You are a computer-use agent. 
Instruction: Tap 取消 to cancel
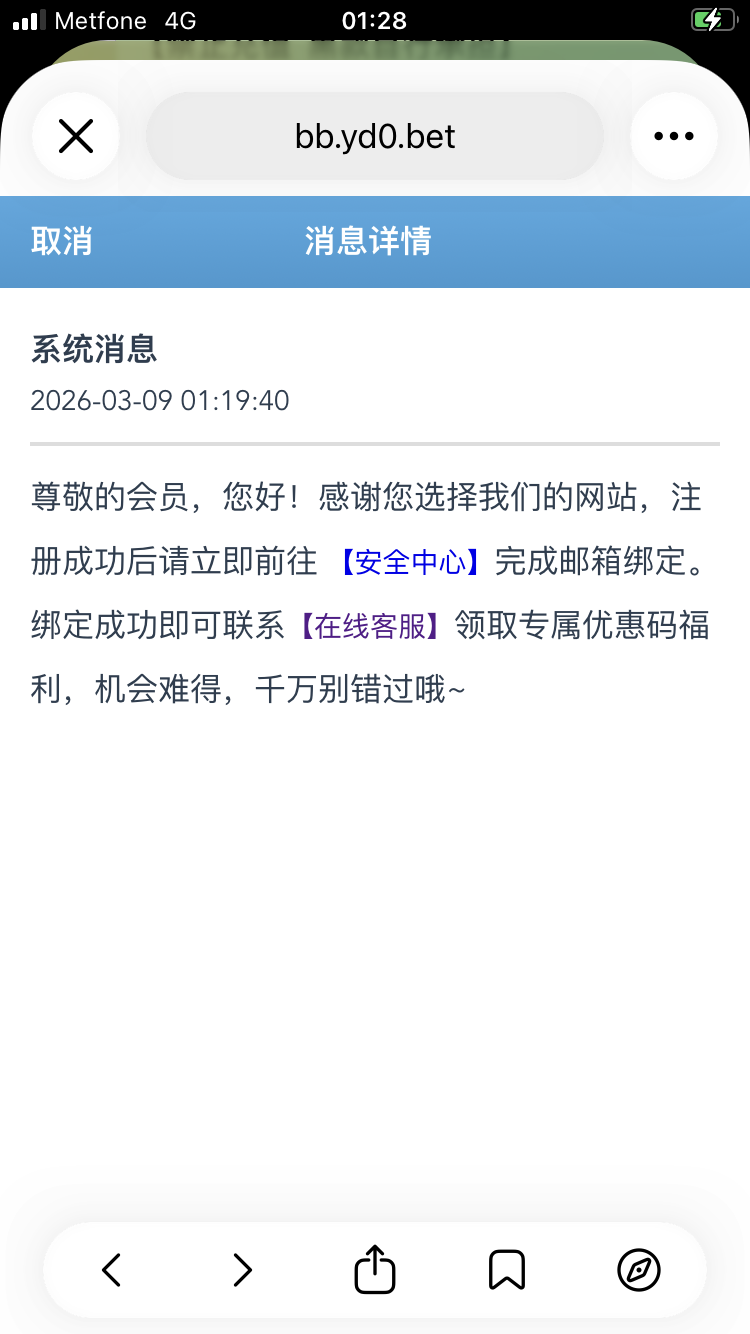point(62,241)
